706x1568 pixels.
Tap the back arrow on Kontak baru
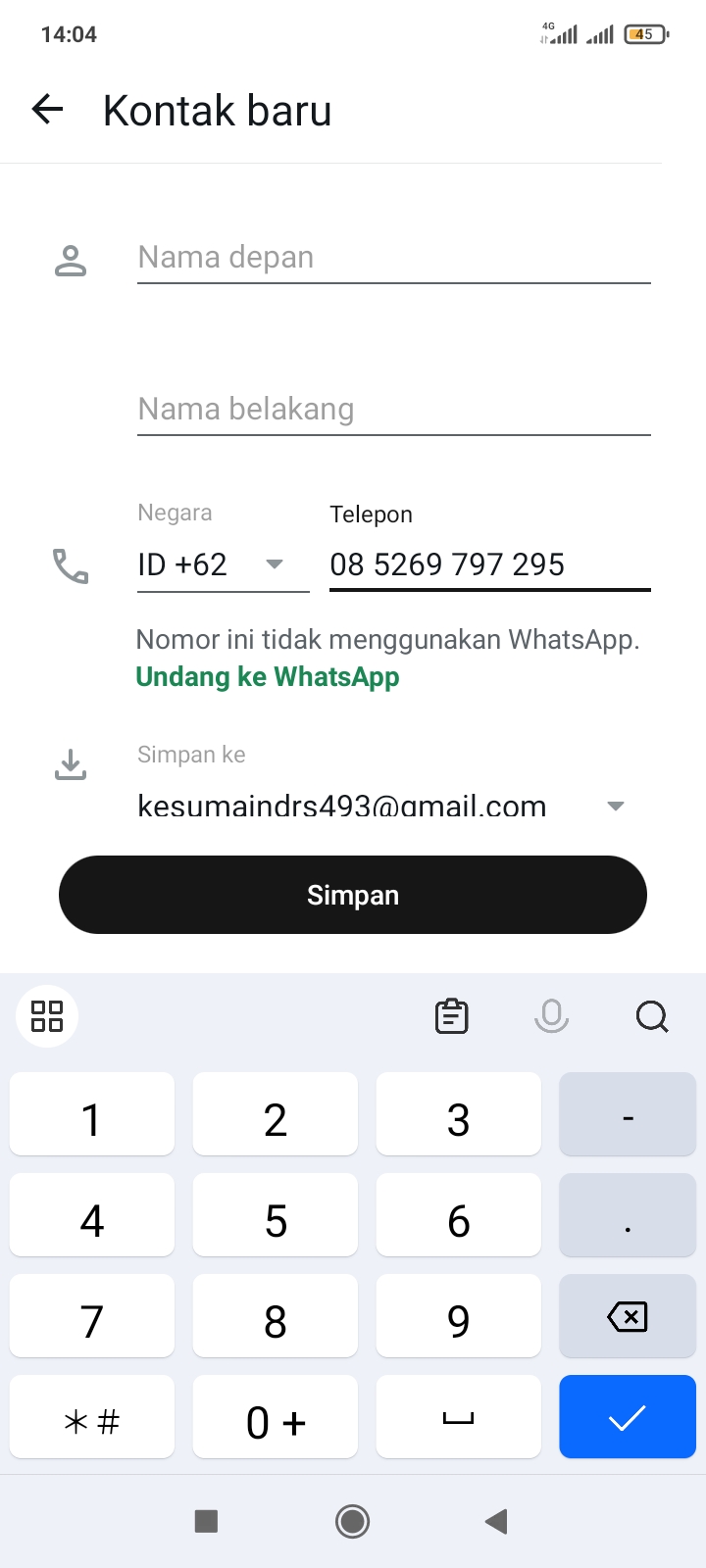46,110
